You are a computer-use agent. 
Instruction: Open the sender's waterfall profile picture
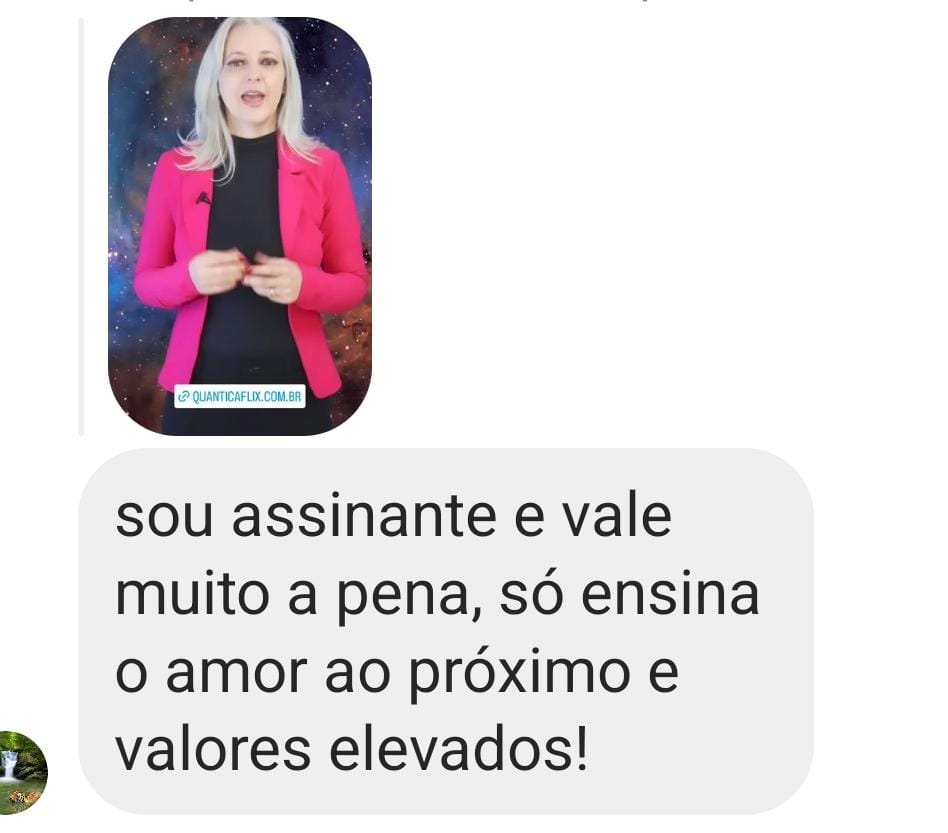(x=23, y=771)
